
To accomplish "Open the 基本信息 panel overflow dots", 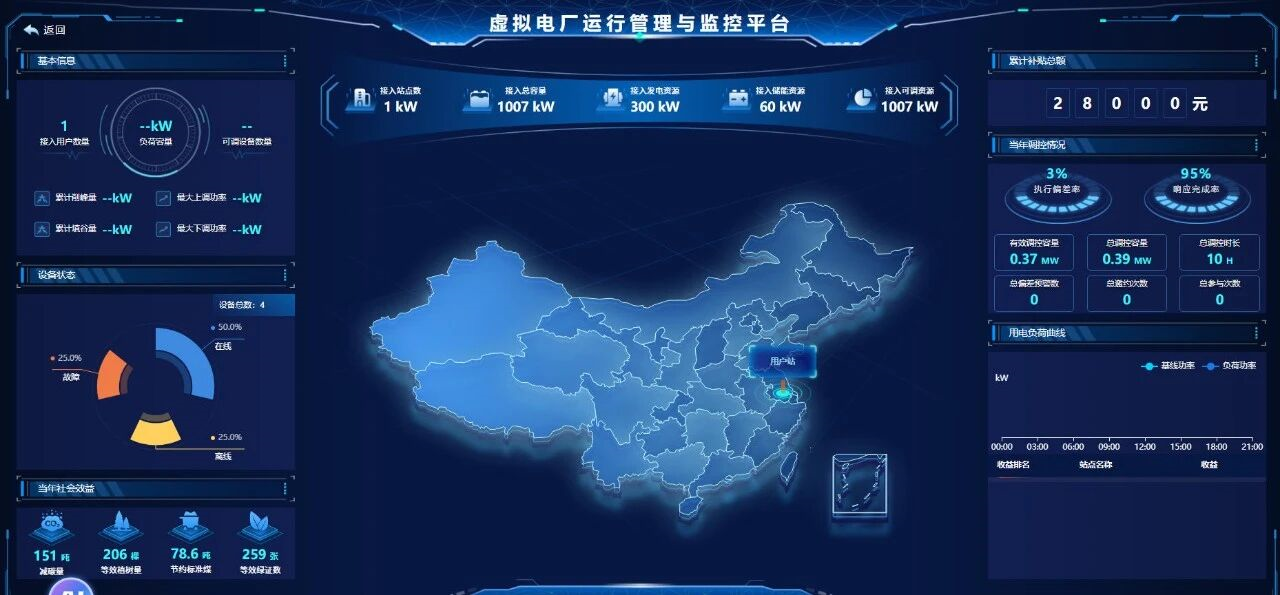I will coord(286,61).
